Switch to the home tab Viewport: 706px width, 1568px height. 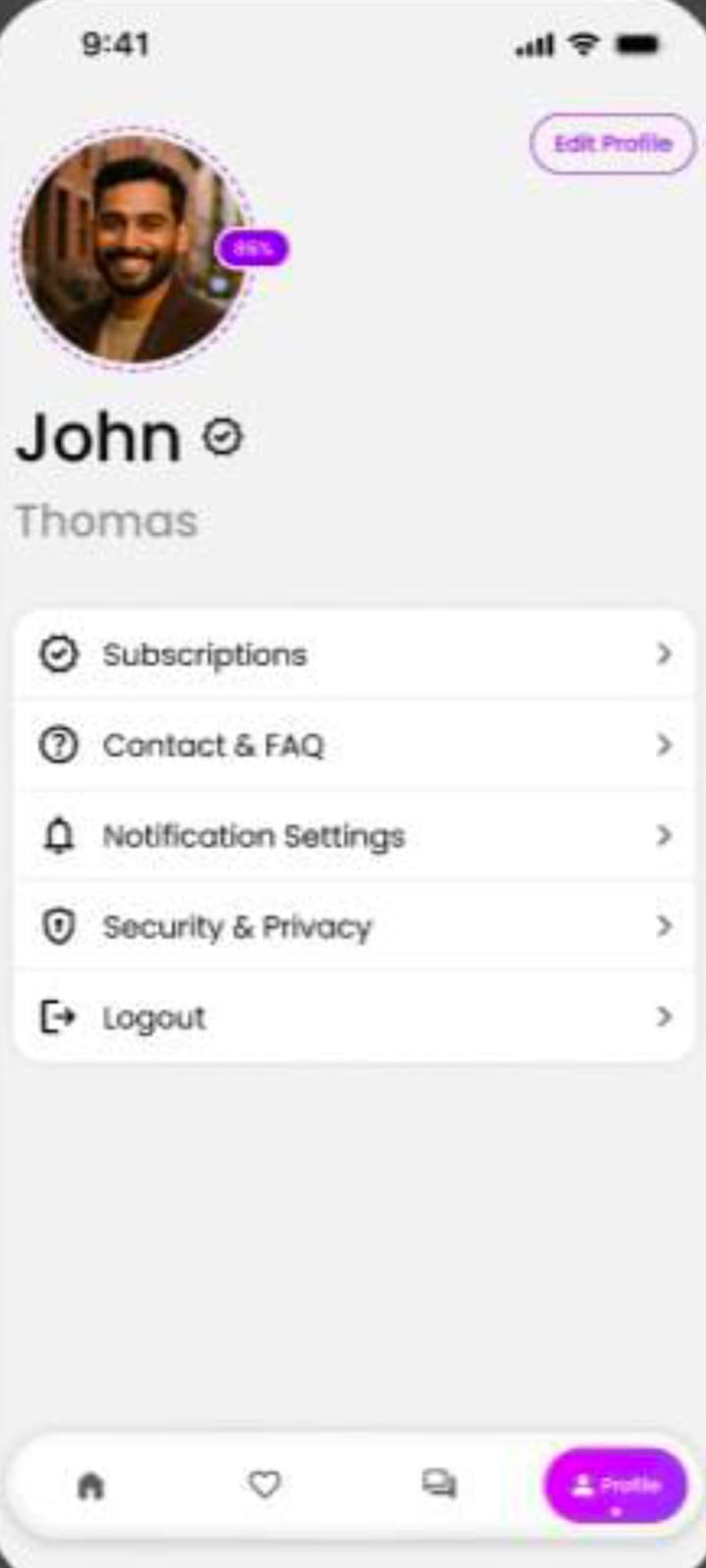pyautogui.click(x=90, y=1486)
